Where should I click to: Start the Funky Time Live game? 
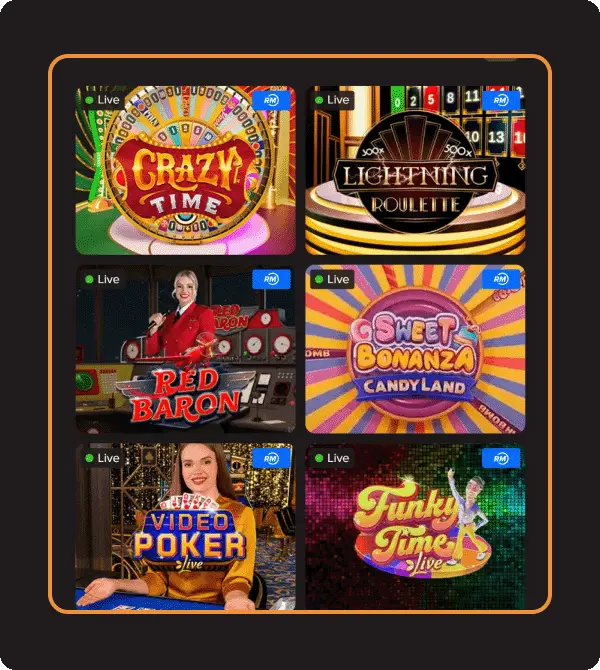pos(415,528)
